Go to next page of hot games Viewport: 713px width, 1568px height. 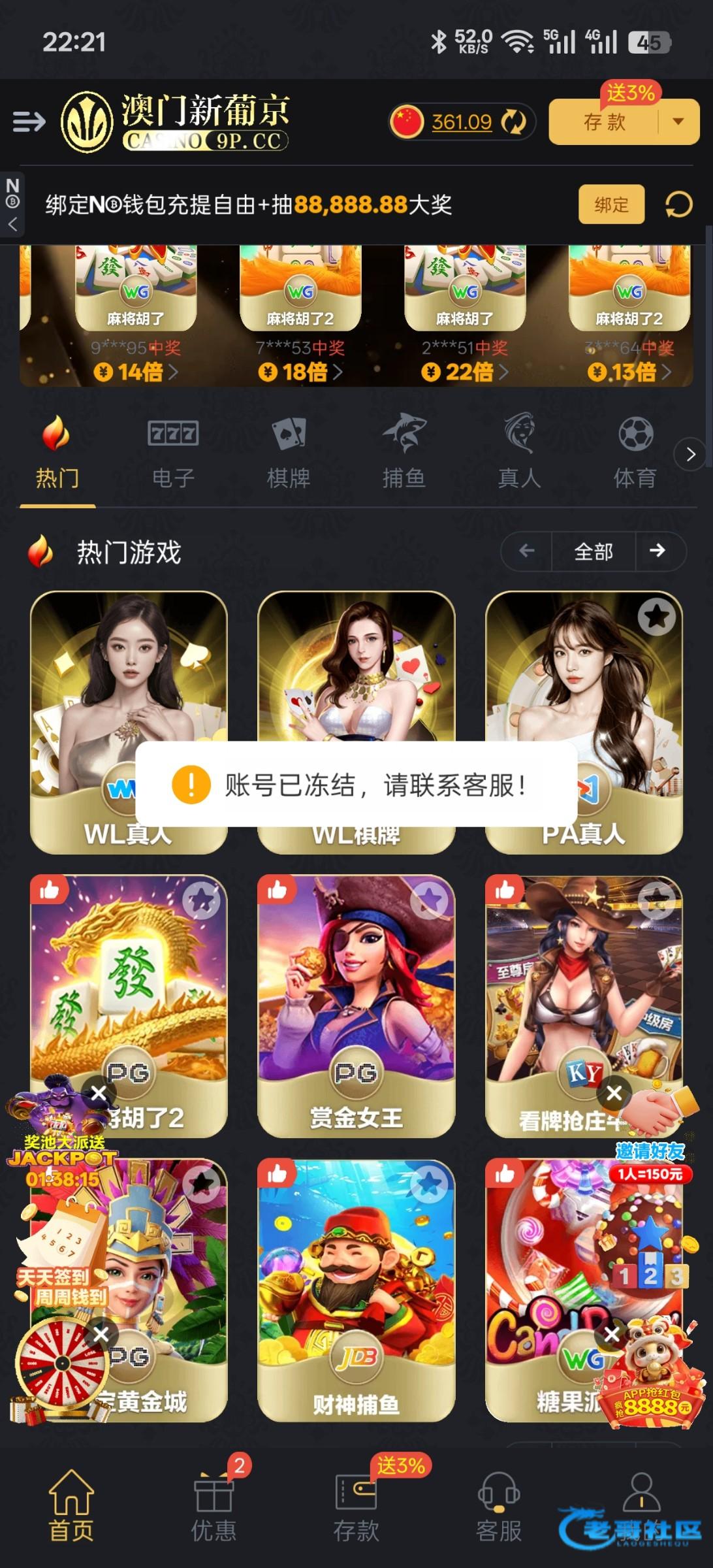coord(658,551)
